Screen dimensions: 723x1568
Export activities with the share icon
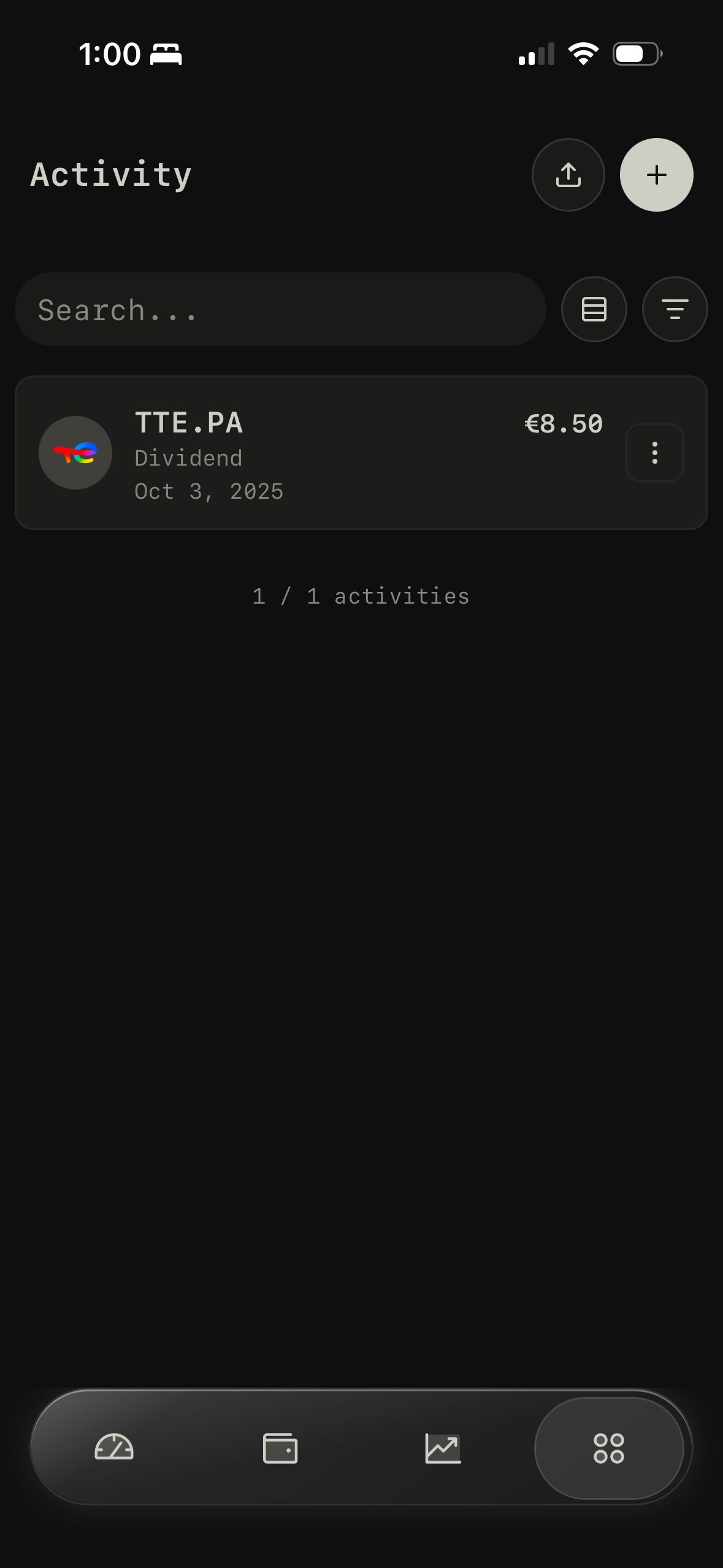tap(568, 175)
